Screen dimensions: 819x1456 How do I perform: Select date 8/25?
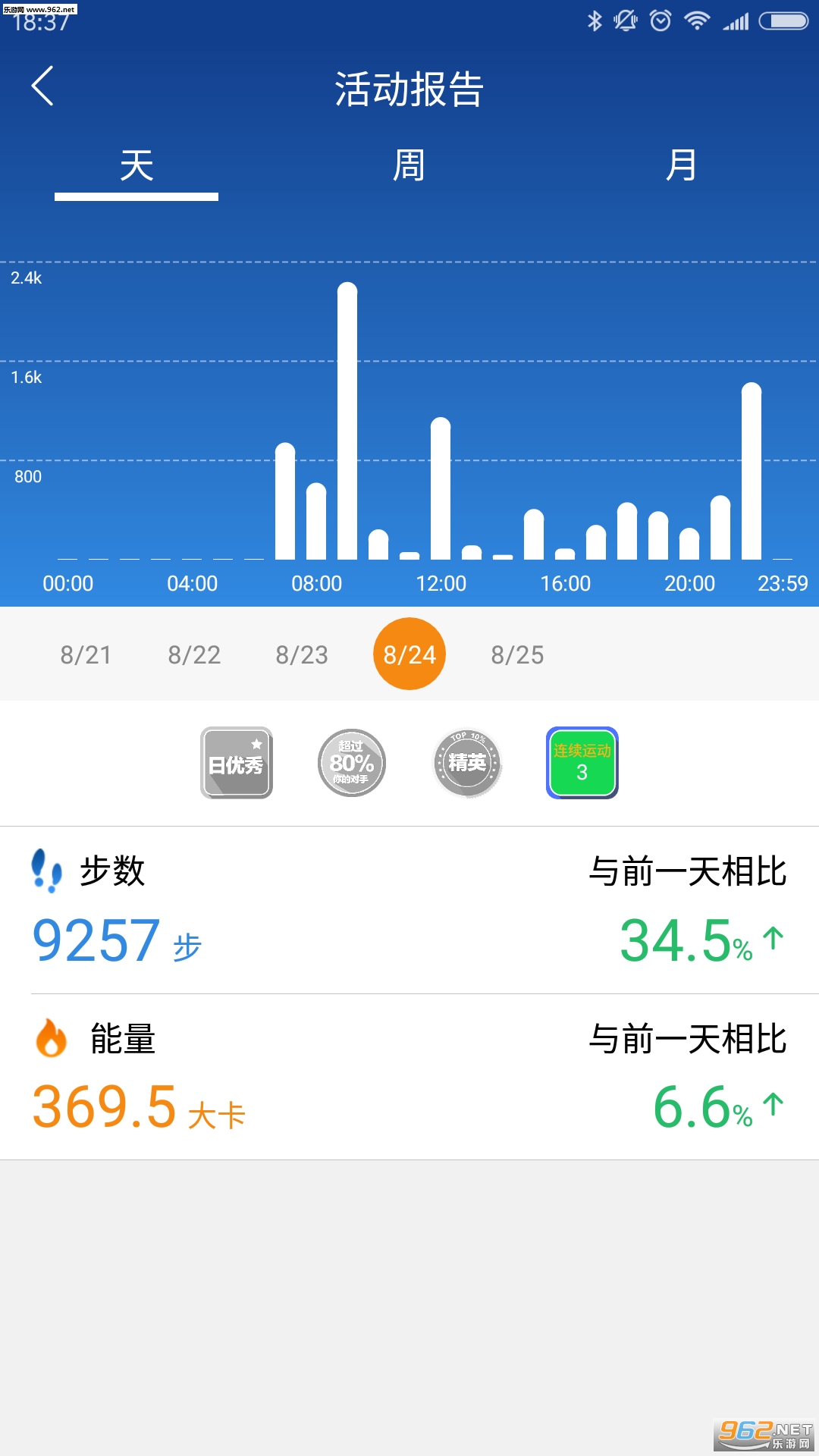click(x=517, y=654)
